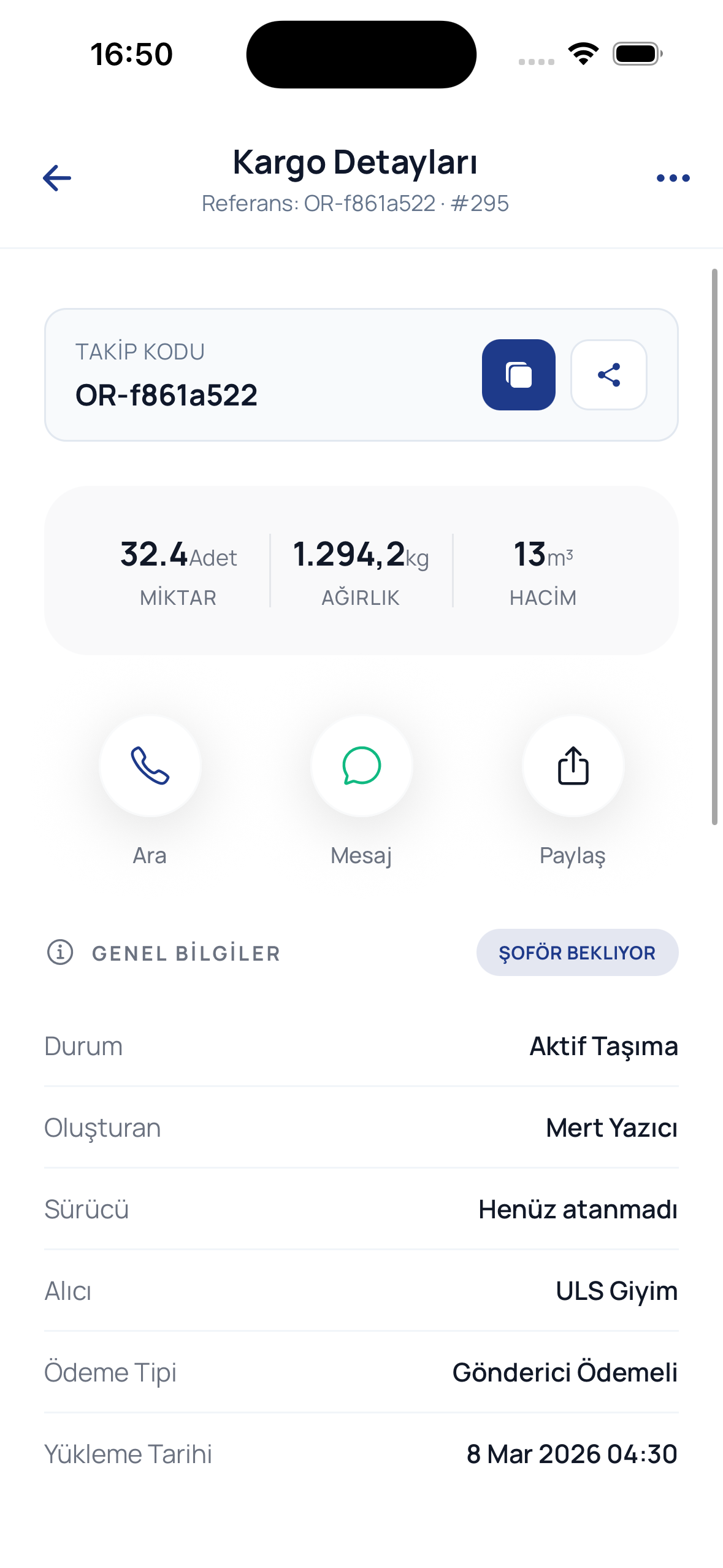The image size is (723, 1568).
Task: Open the three-dot overflow menu
Action: [x=672, y=177]
